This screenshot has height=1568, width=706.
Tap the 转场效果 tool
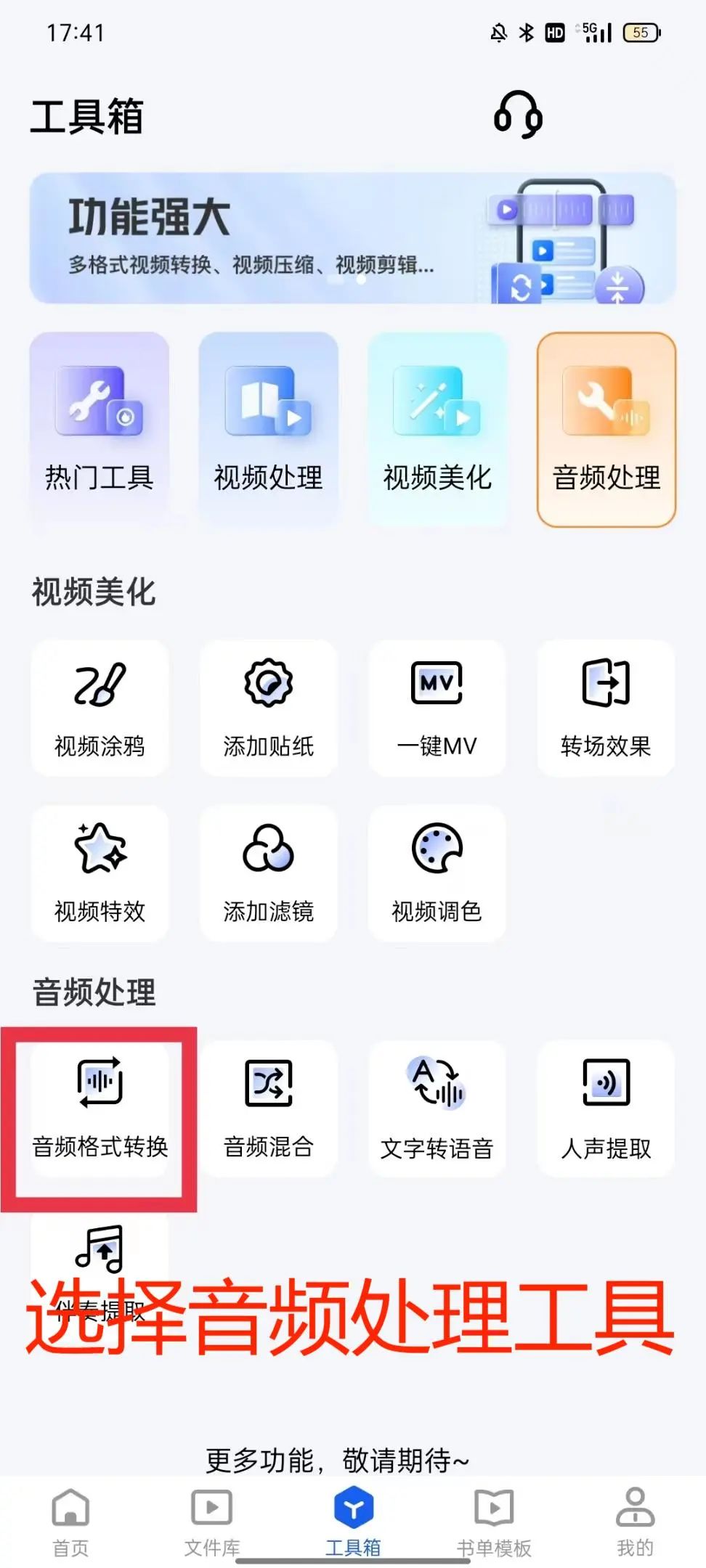click(x=606, y=708)
